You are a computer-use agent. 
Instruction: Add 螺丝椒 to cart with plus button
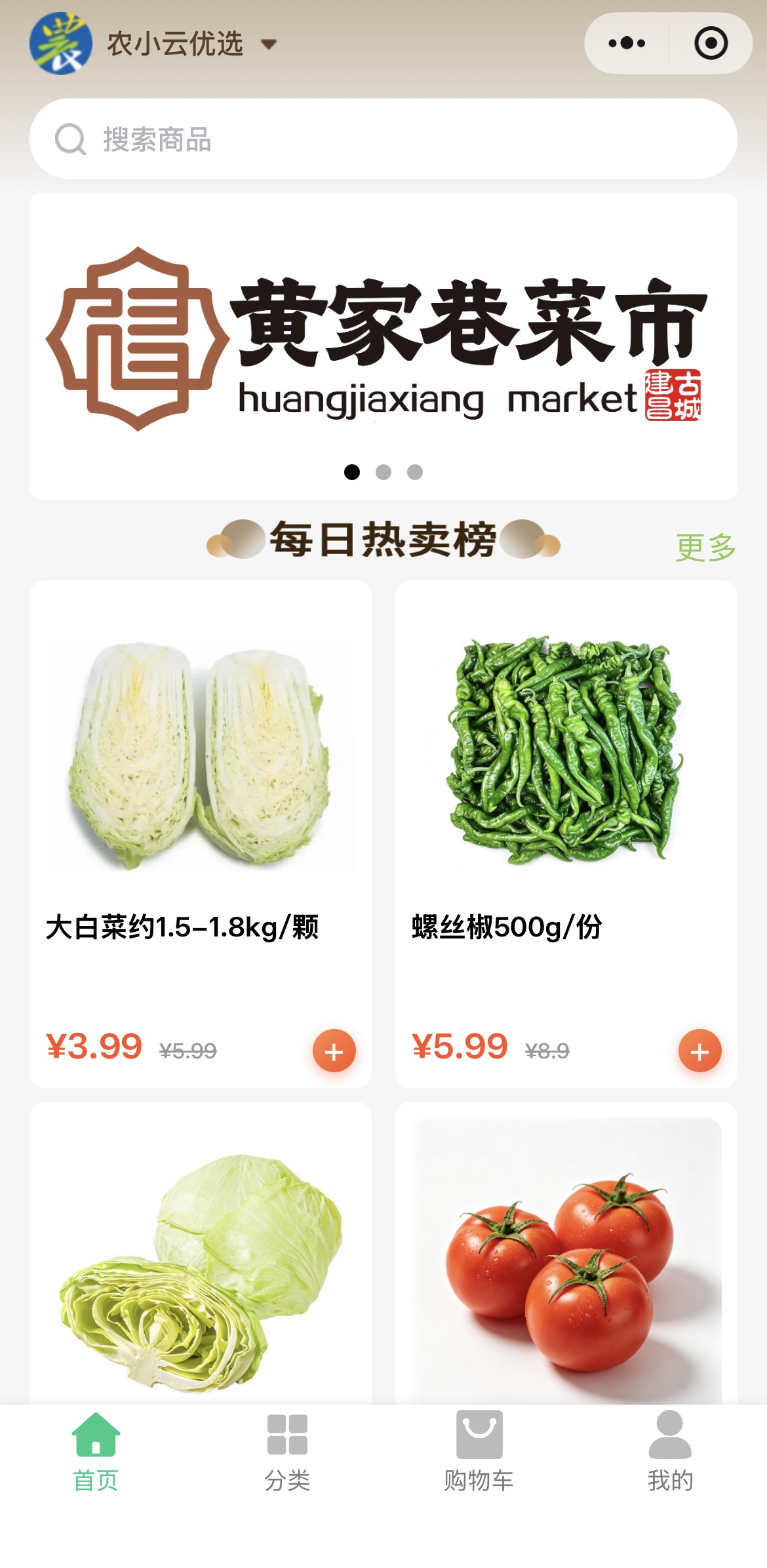point(700,1051)
